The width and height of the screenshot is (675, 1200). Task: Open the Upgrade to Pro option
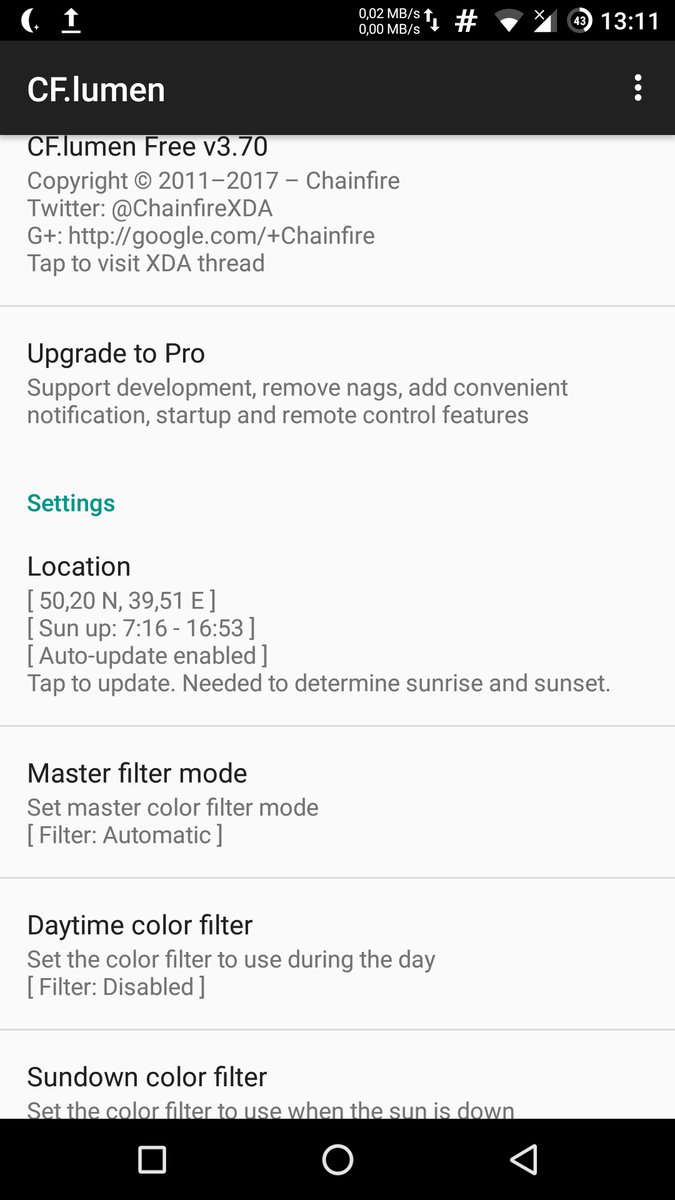[x=337, y=384]
